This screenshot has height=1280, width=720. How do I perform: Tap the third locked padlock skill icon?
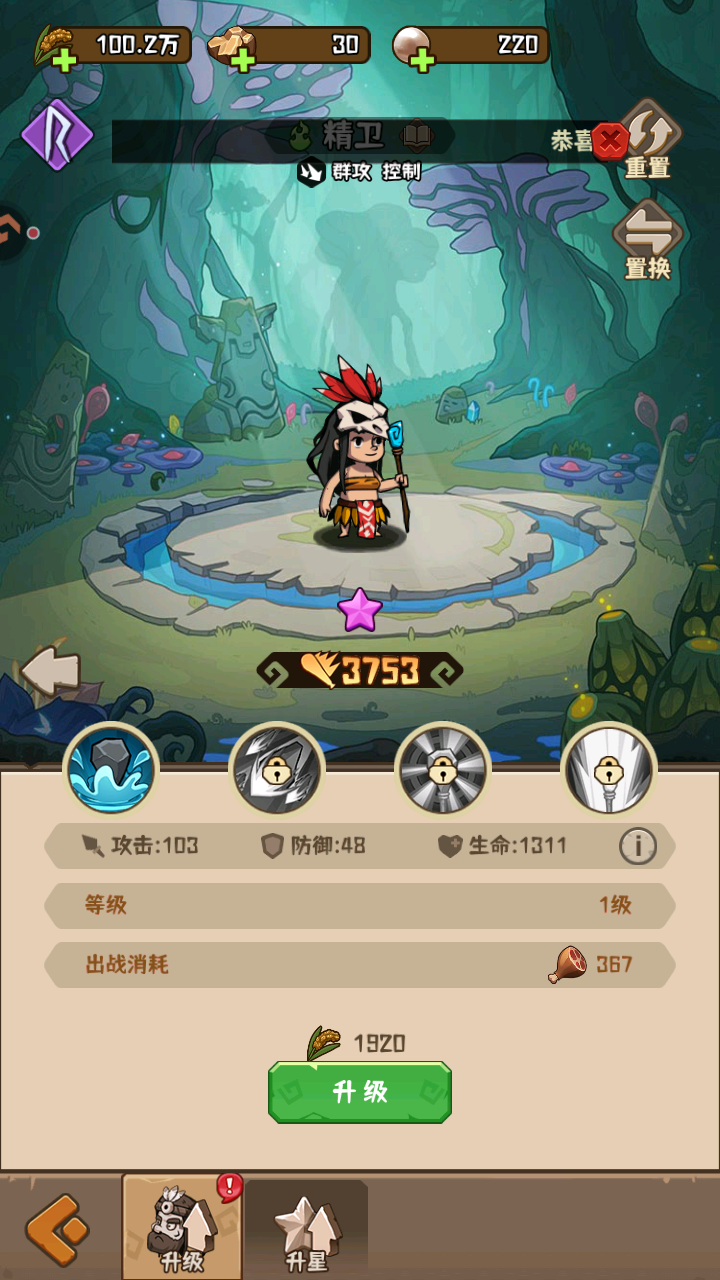pos(443,770)
